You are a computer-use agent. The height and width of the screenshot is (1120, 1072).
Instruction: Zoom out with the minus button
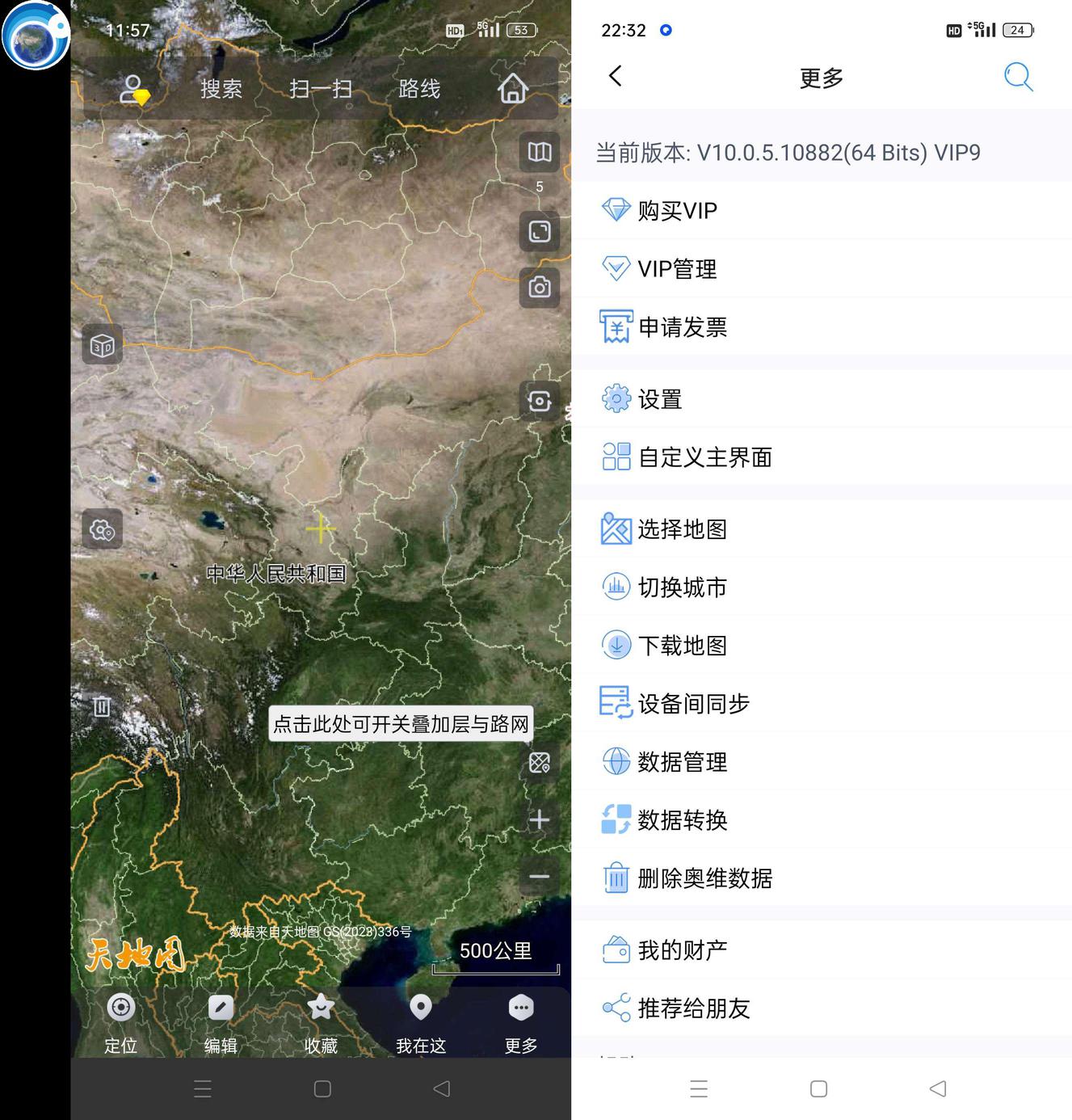tap(539, 876)
